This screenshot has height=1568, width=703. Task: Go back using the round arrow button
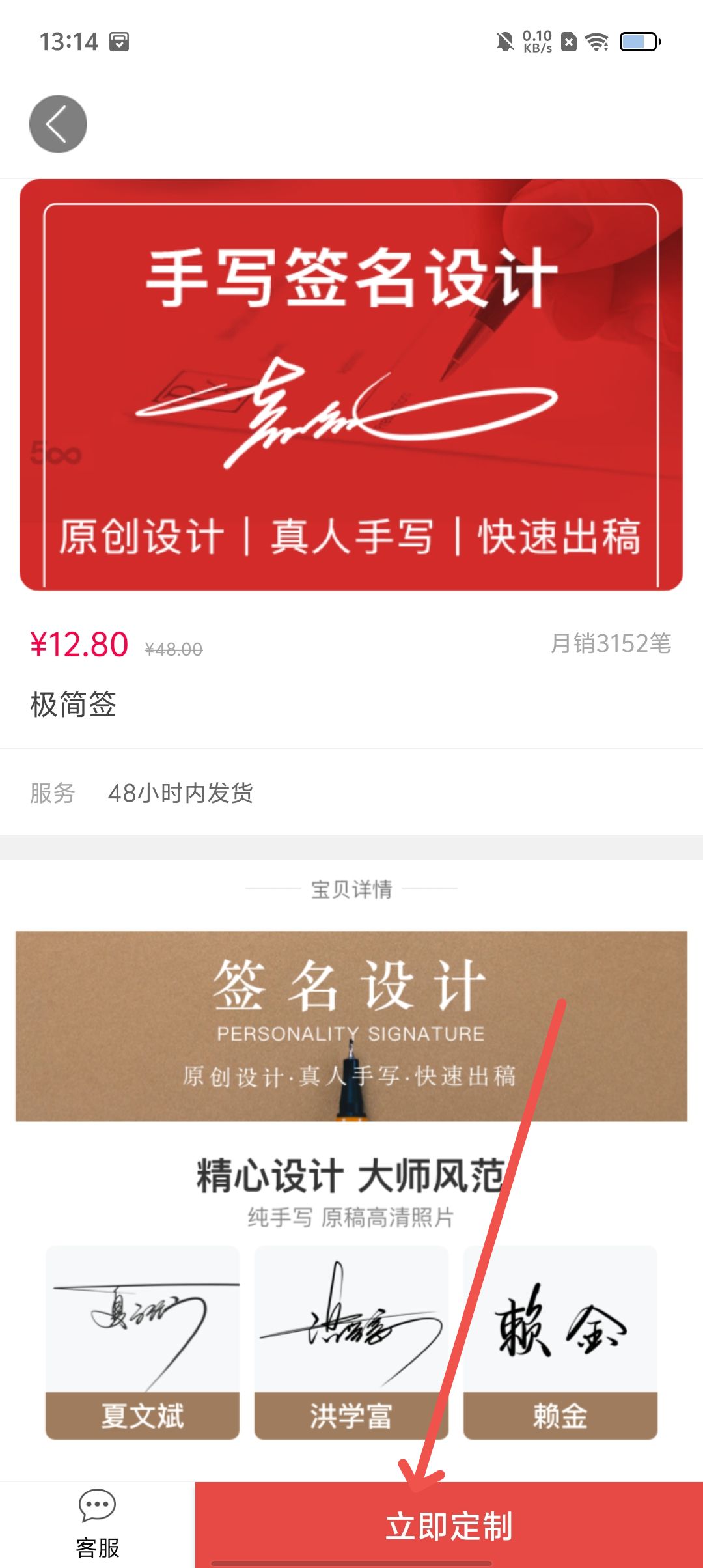pos(58,124)
